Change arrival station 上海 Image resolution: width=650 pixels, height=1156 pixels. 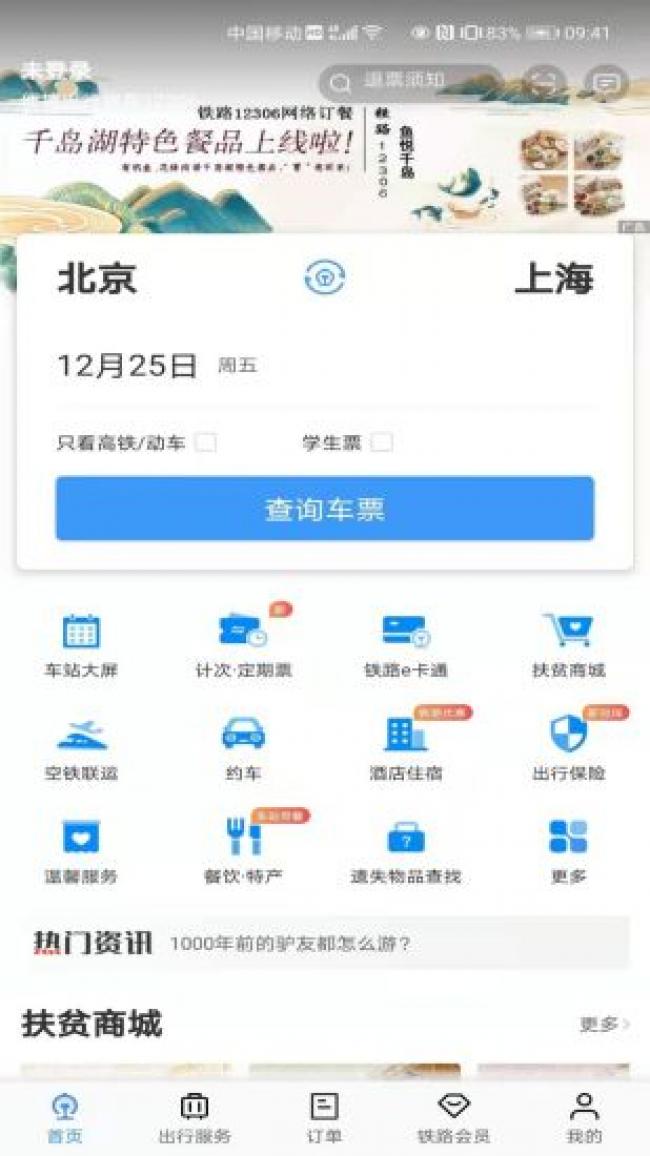(554, 279)
